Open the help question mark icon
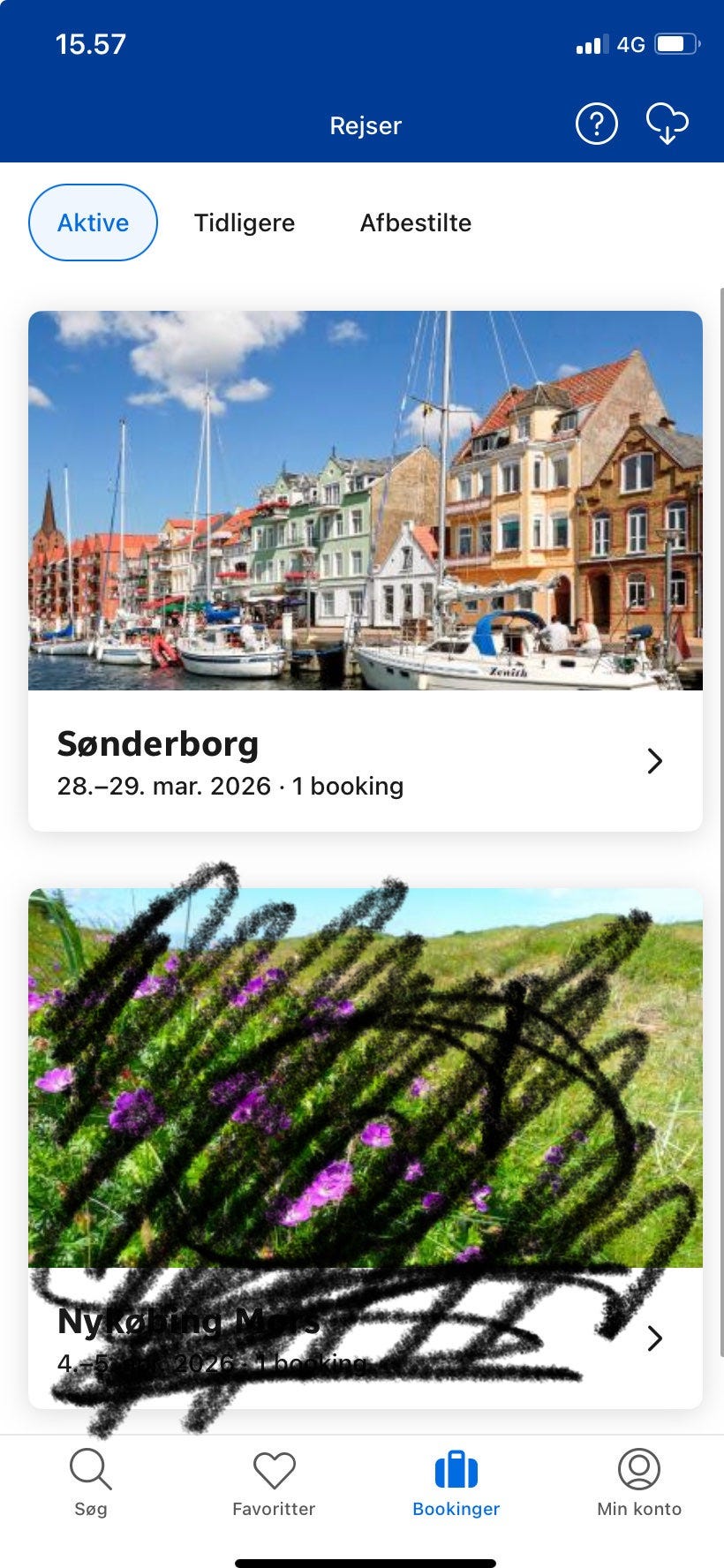This screenshot has width=724, height=1568. (597, 124)
